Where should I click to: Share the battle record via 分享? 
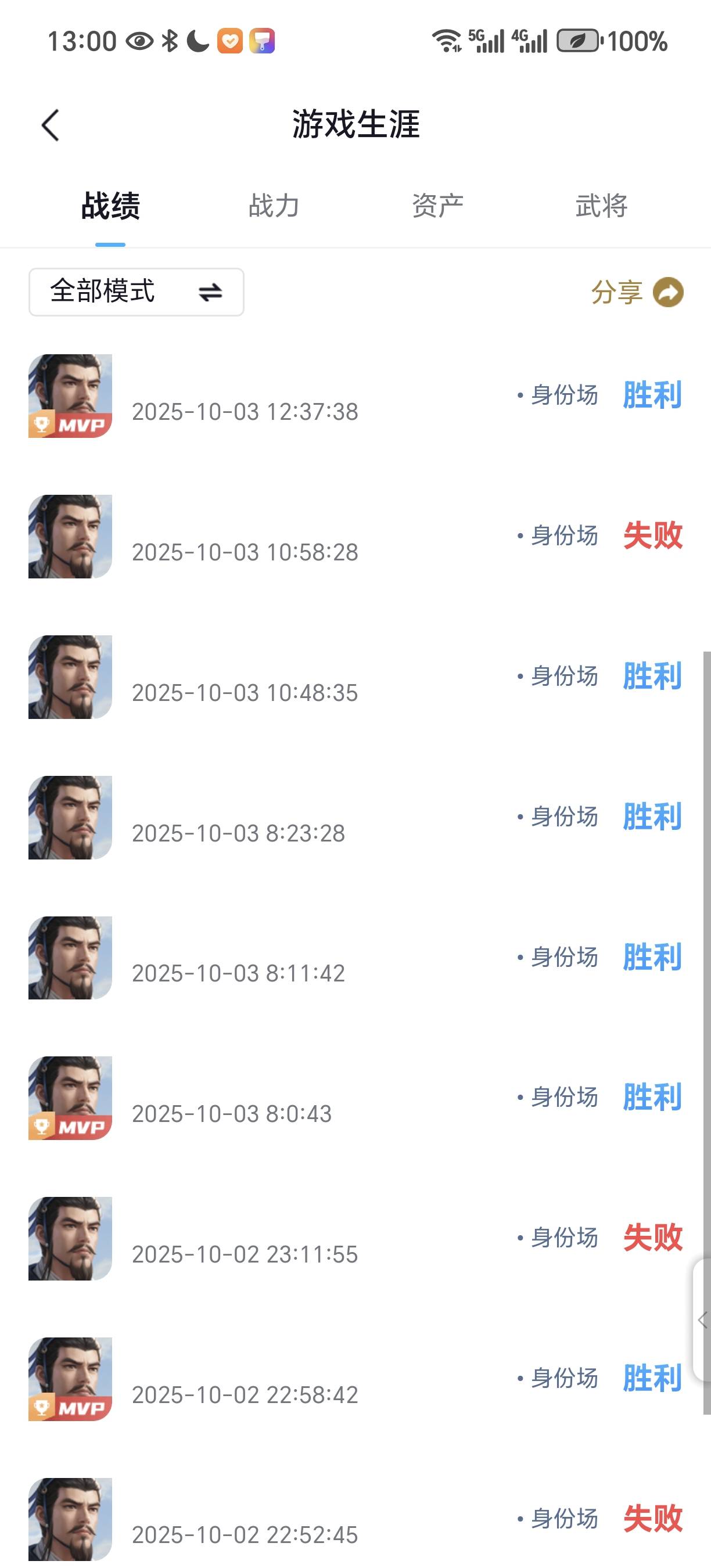(x=637, y=292)
